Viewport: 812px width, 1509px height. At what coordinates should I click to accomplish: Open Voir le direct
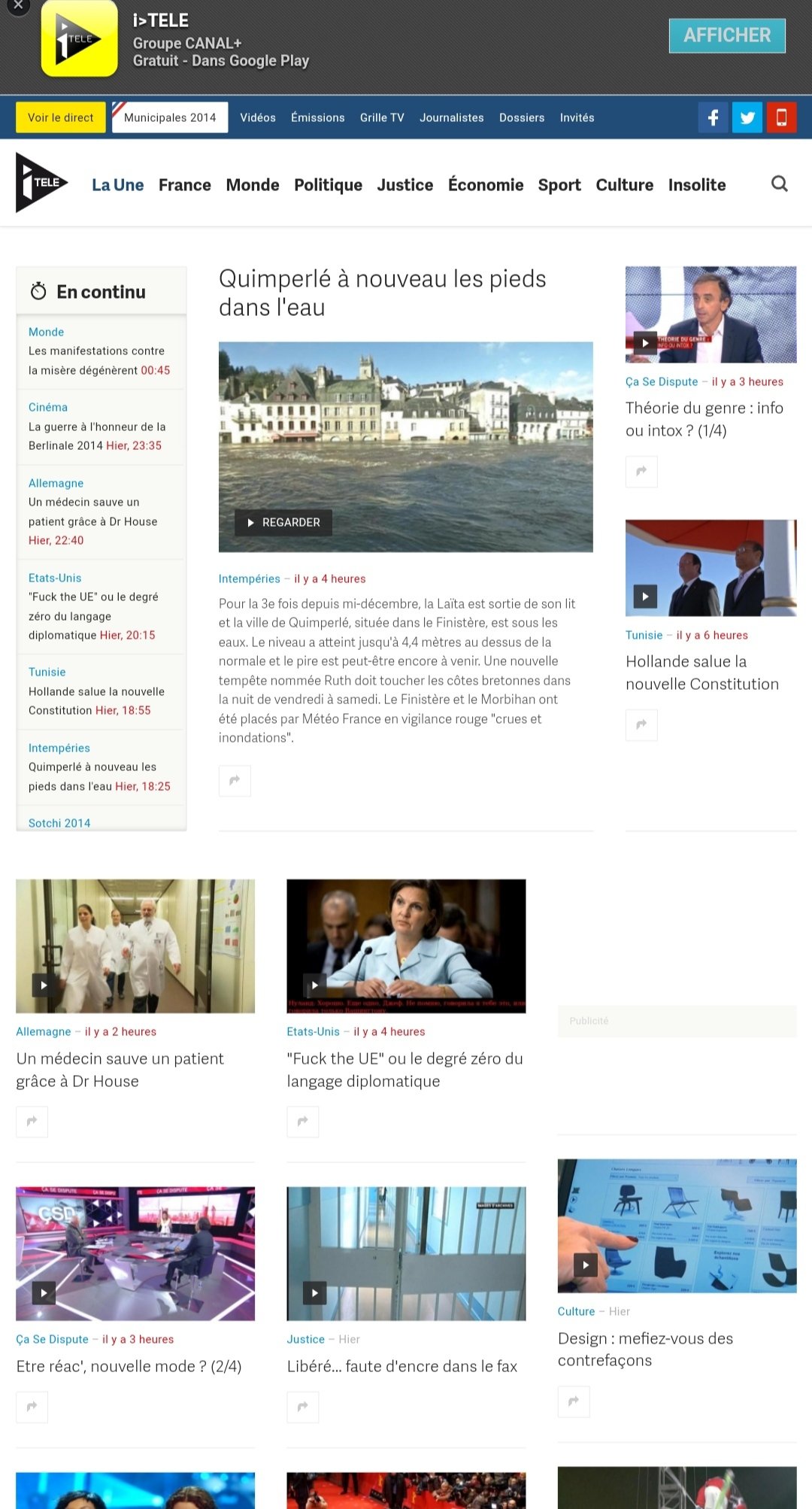pyautogui.click(x=61, y=117)
